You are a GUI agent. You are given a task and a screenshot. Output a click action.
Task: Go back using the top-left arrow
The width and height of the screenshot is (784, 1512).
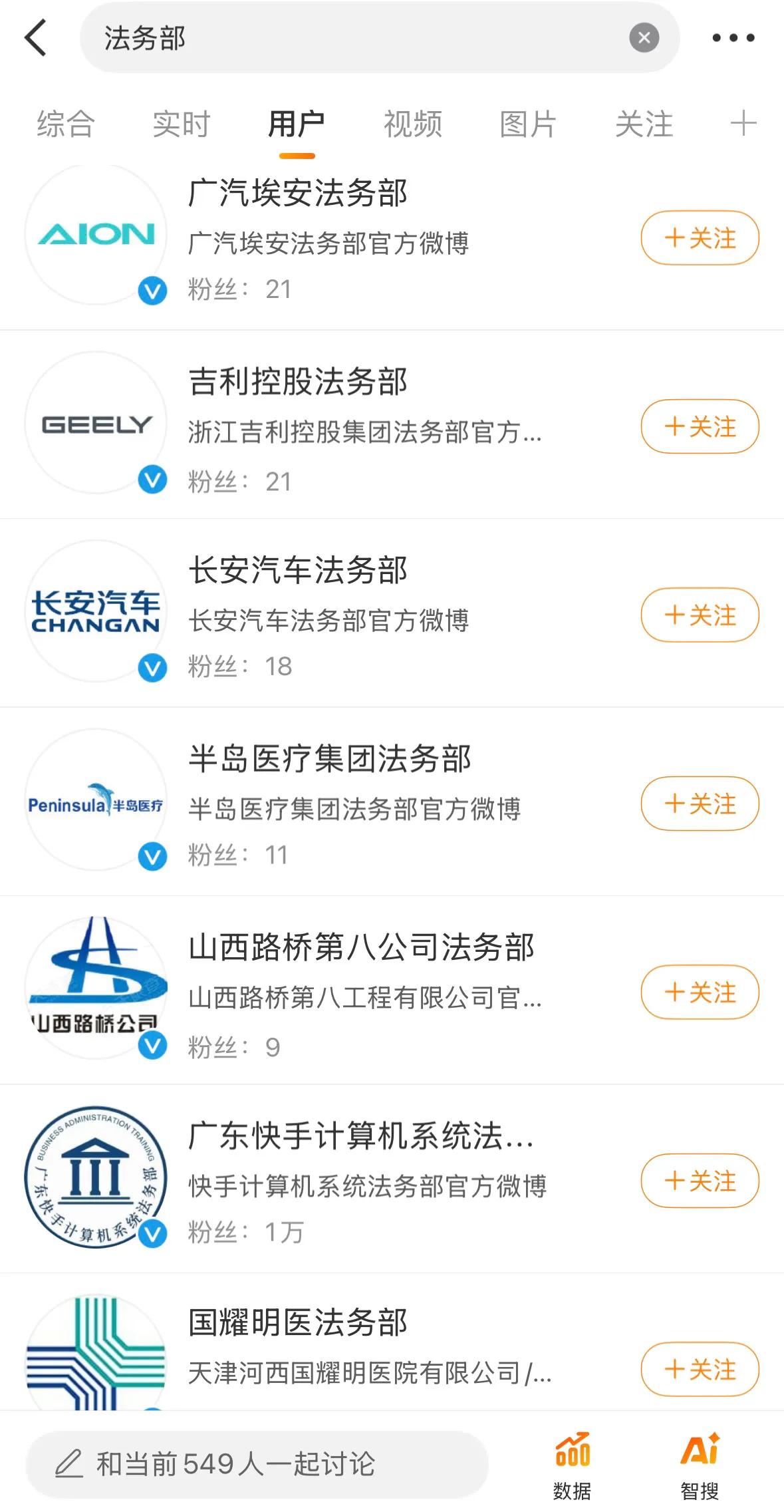(36, 38)
